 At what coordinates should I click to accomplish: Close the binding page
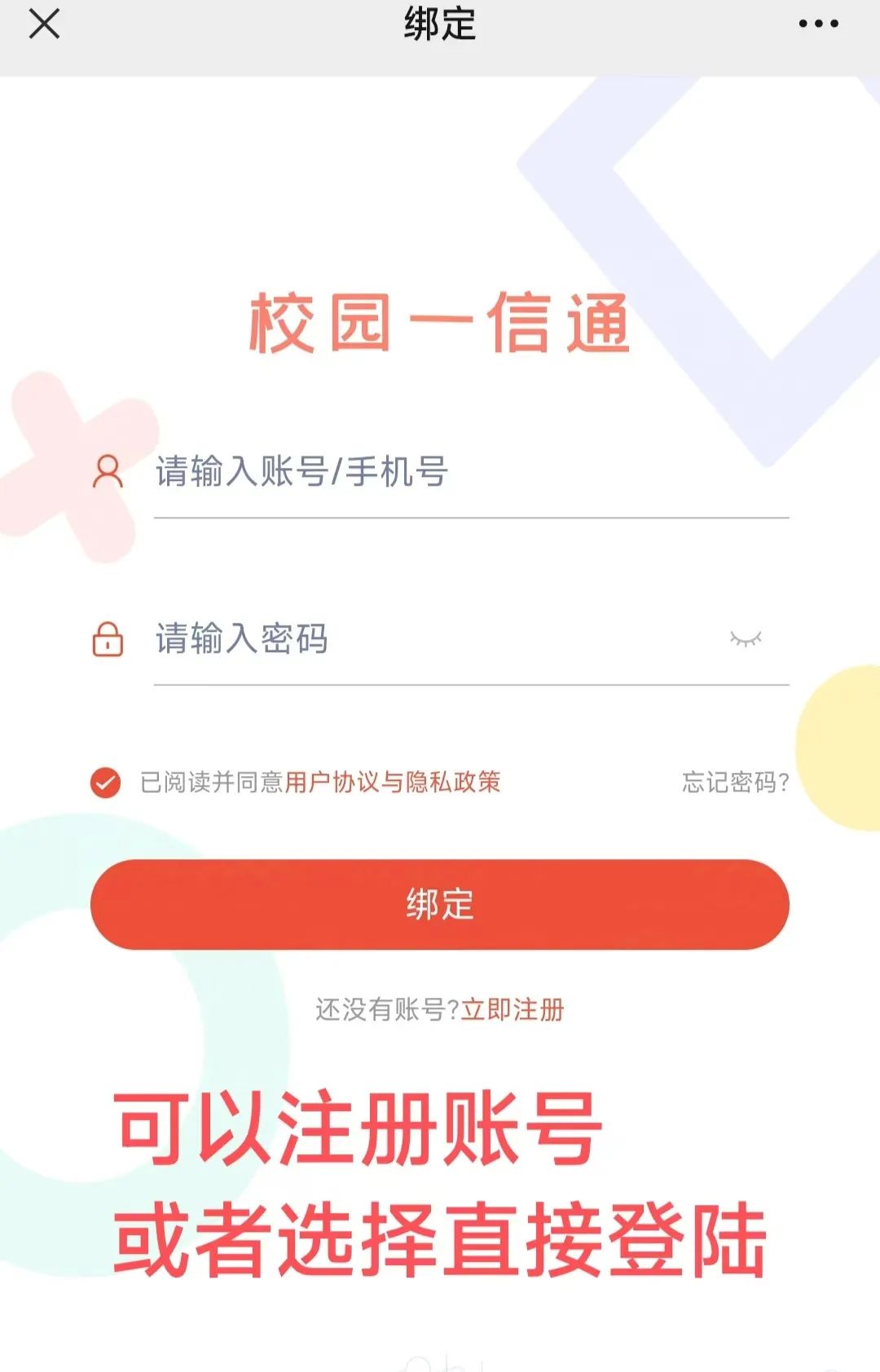point(44,24)
